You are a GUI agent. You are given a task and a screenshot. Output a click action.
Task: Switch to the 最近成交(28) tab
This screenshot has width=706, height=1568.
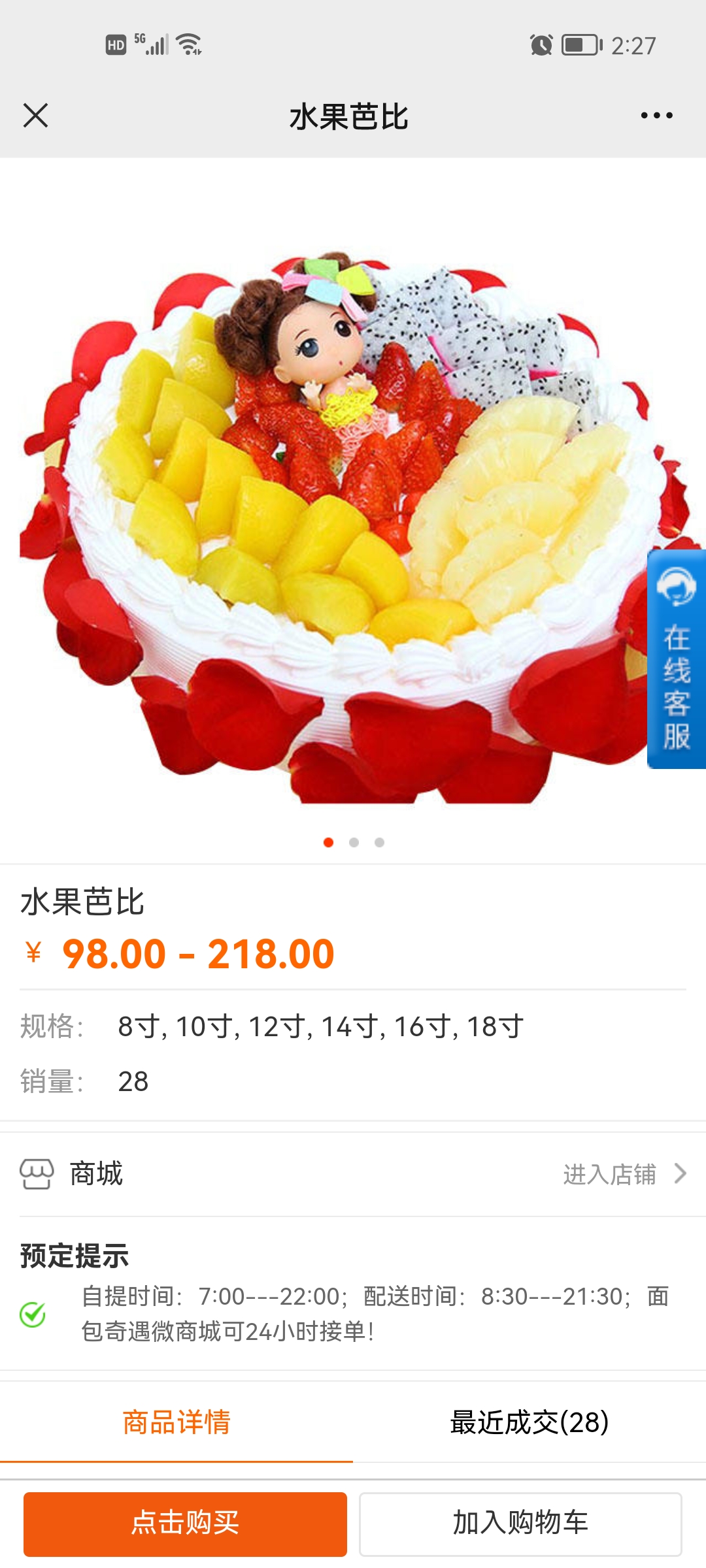[x=529, y=1422]
